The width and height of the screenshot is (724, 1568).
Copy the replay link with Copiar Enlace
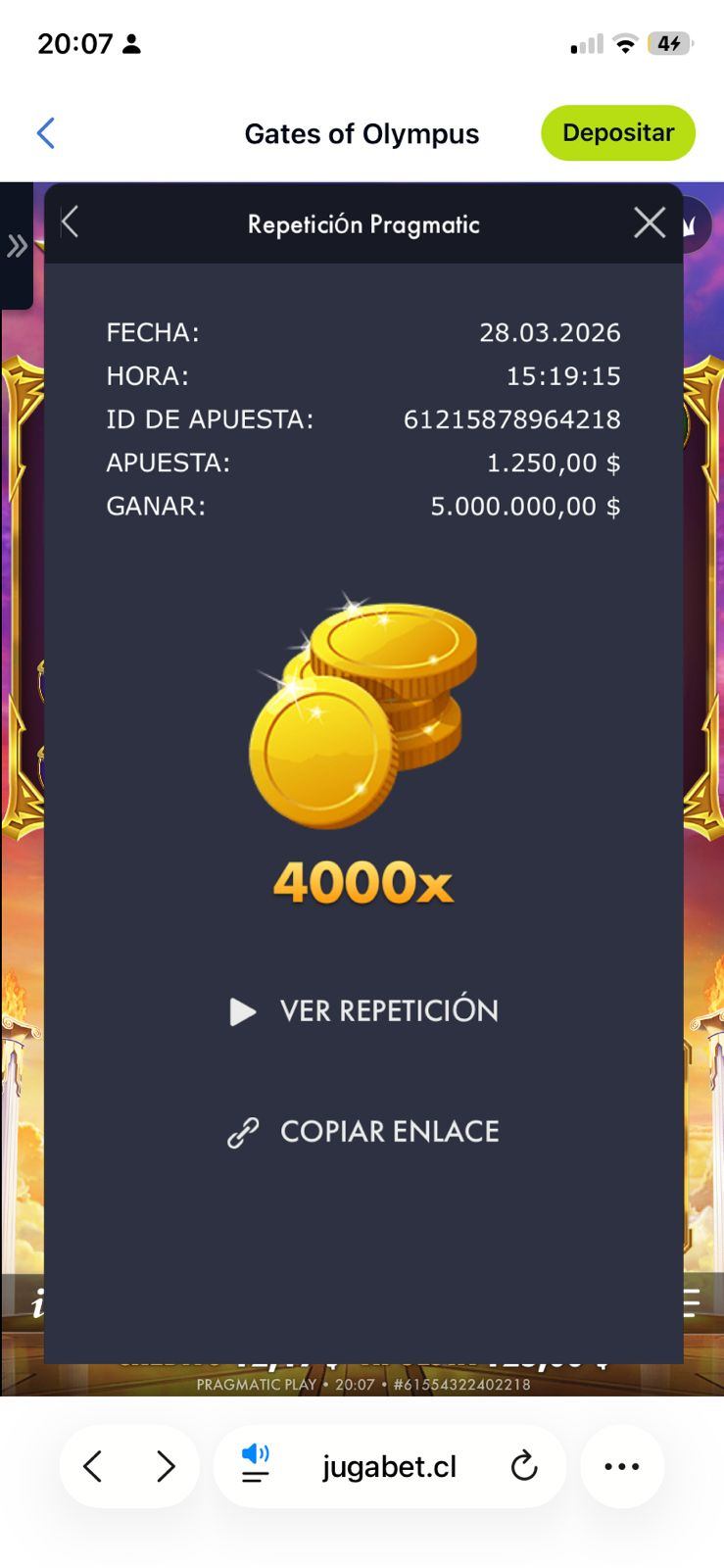click(363, 1132)
